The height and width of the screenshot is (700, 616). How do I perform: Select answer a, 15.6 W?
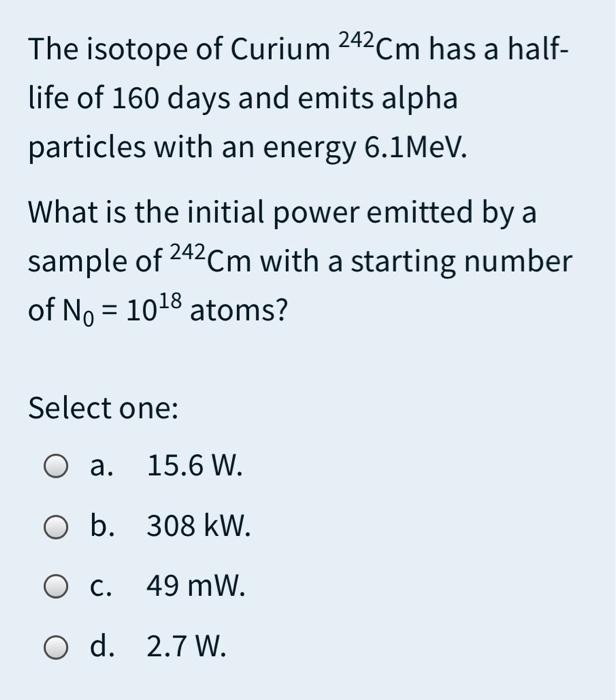56,467
